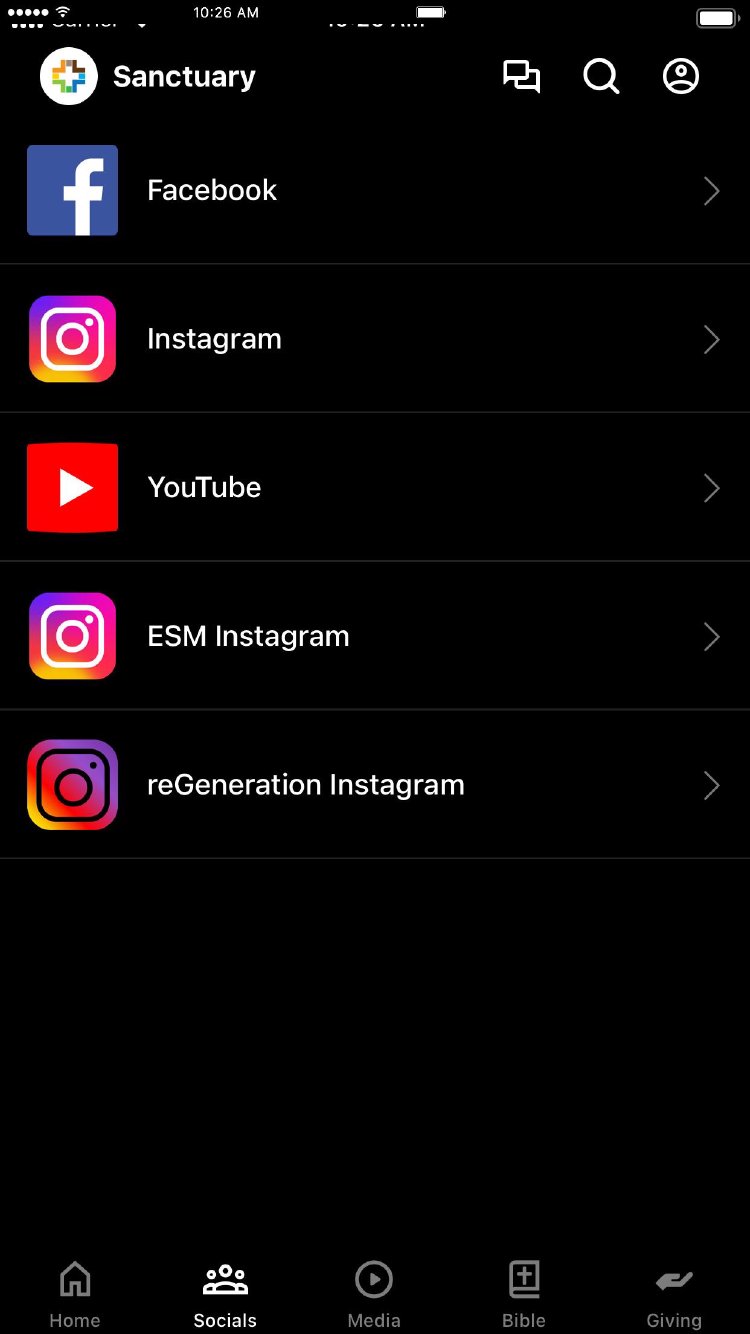
Task: Open the Facebook page row
Action: [374, 191]
